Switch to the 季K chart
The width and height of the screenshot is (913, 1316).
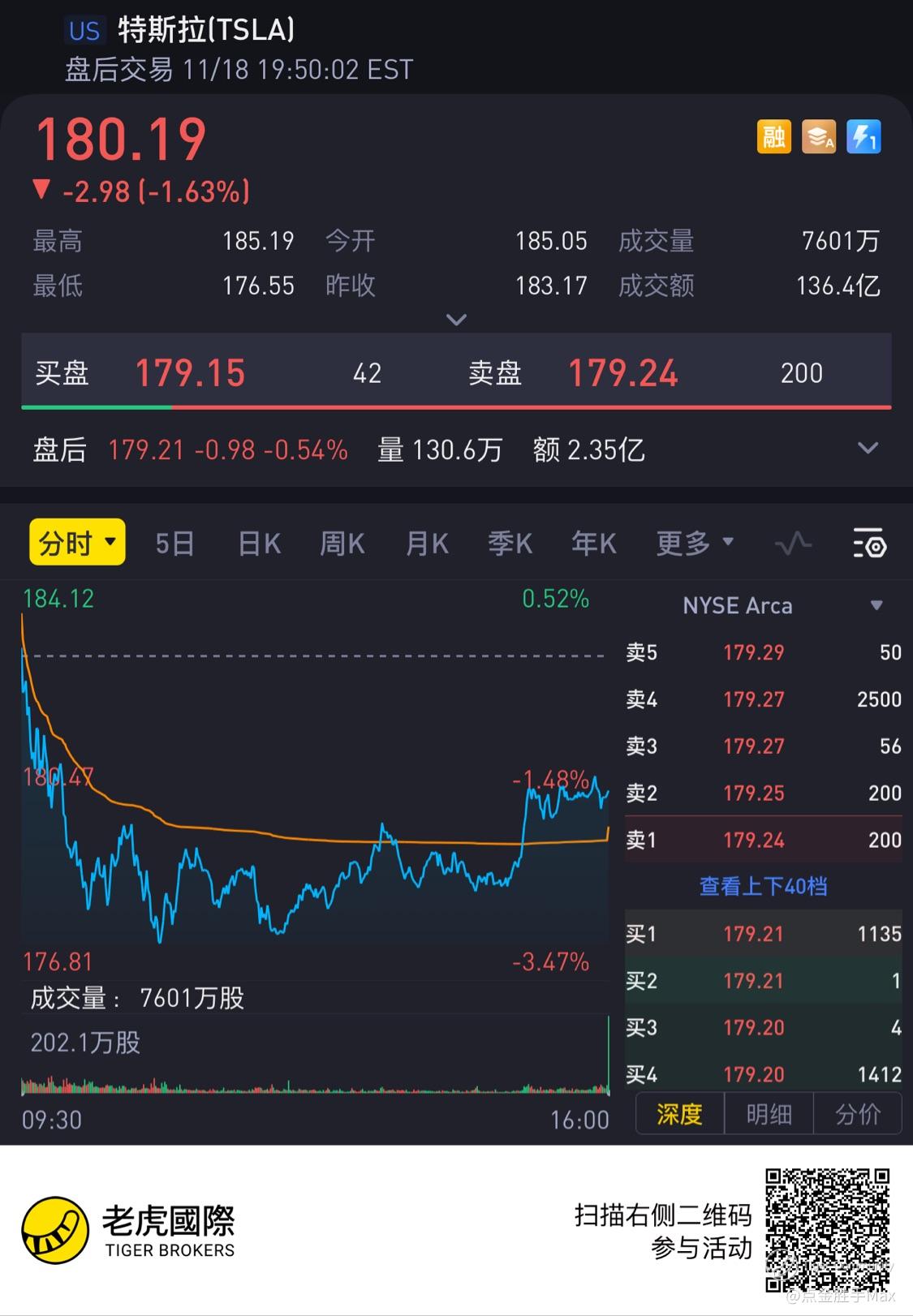(x=510, y=543)
